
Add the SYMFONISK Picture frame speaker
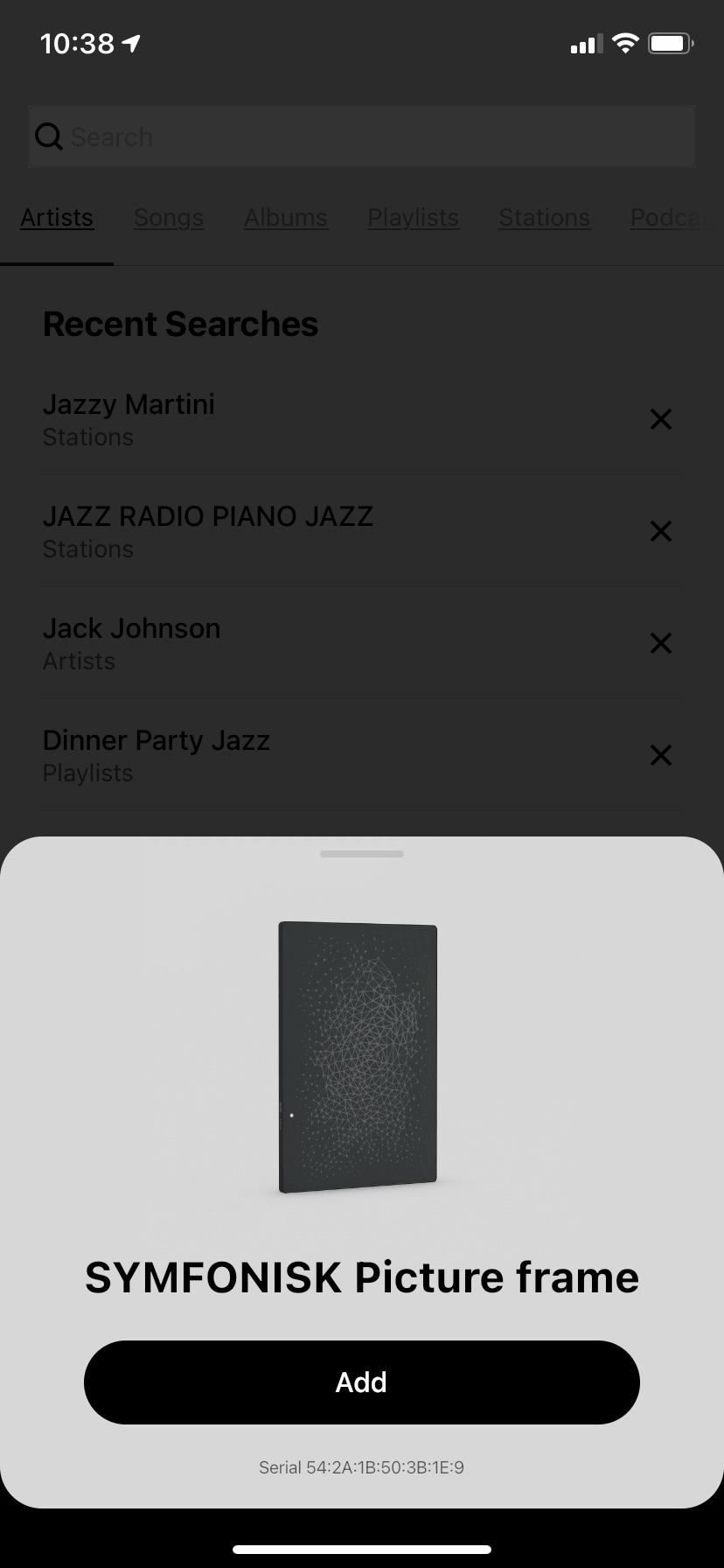point(361,1382)
